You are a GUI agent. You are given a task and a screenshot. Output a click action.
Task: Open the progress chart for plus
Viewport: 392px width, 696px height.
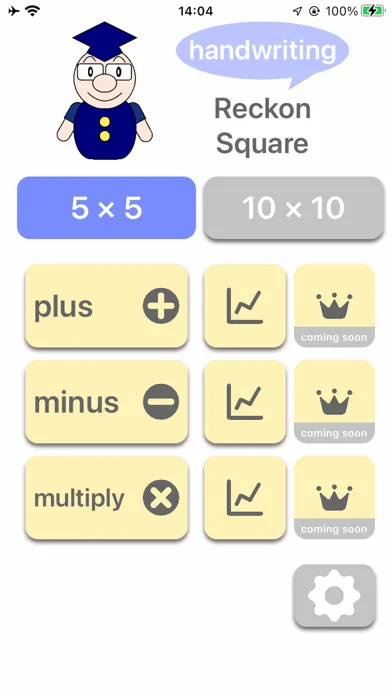click(x=245, y=306)
